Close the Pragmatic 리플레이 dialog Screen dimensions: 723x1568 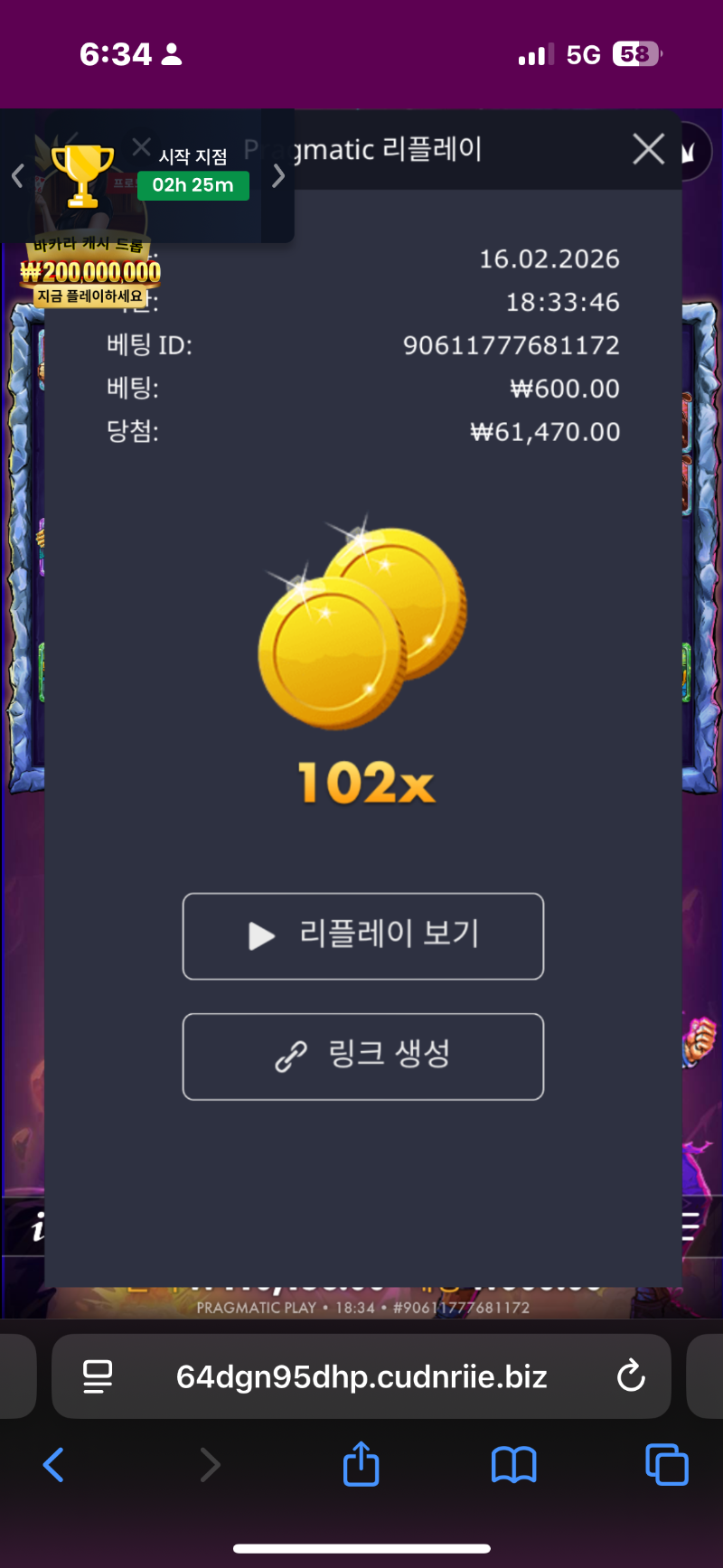pyautogui.click(x=648, y=149)
